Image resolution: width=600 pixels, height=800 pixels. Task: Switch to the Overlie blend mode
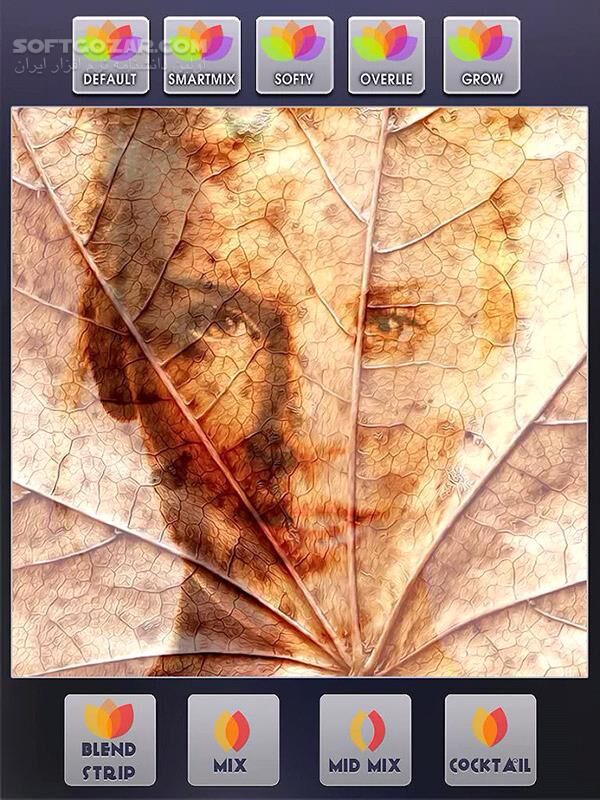point(386,56)
